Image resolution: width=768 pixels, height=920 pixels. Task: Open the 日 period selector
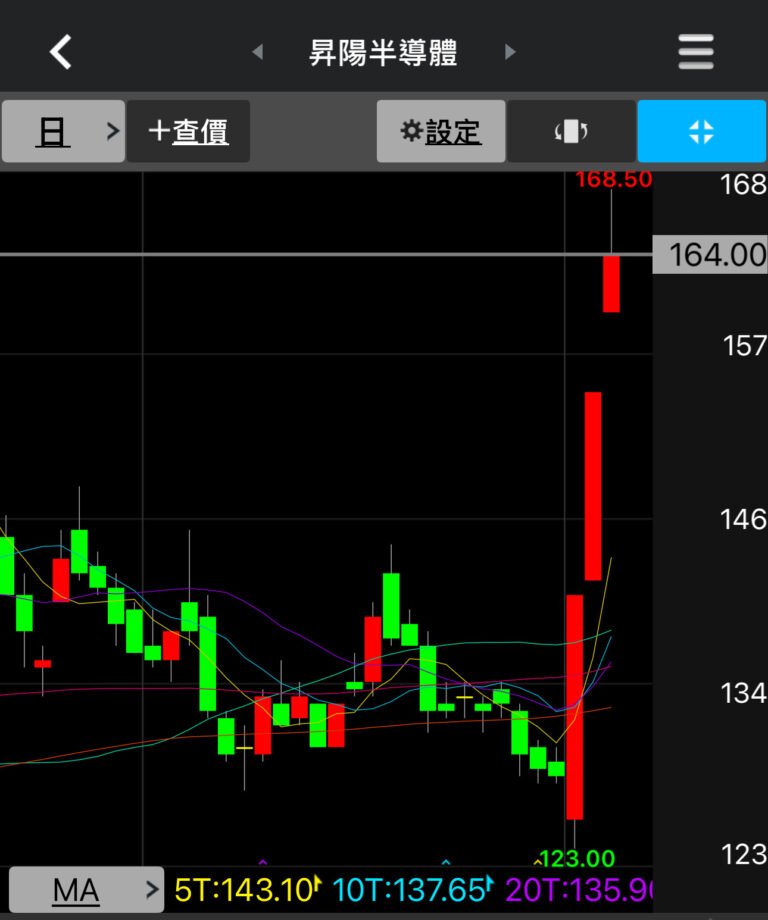click(x=64, y=131)
